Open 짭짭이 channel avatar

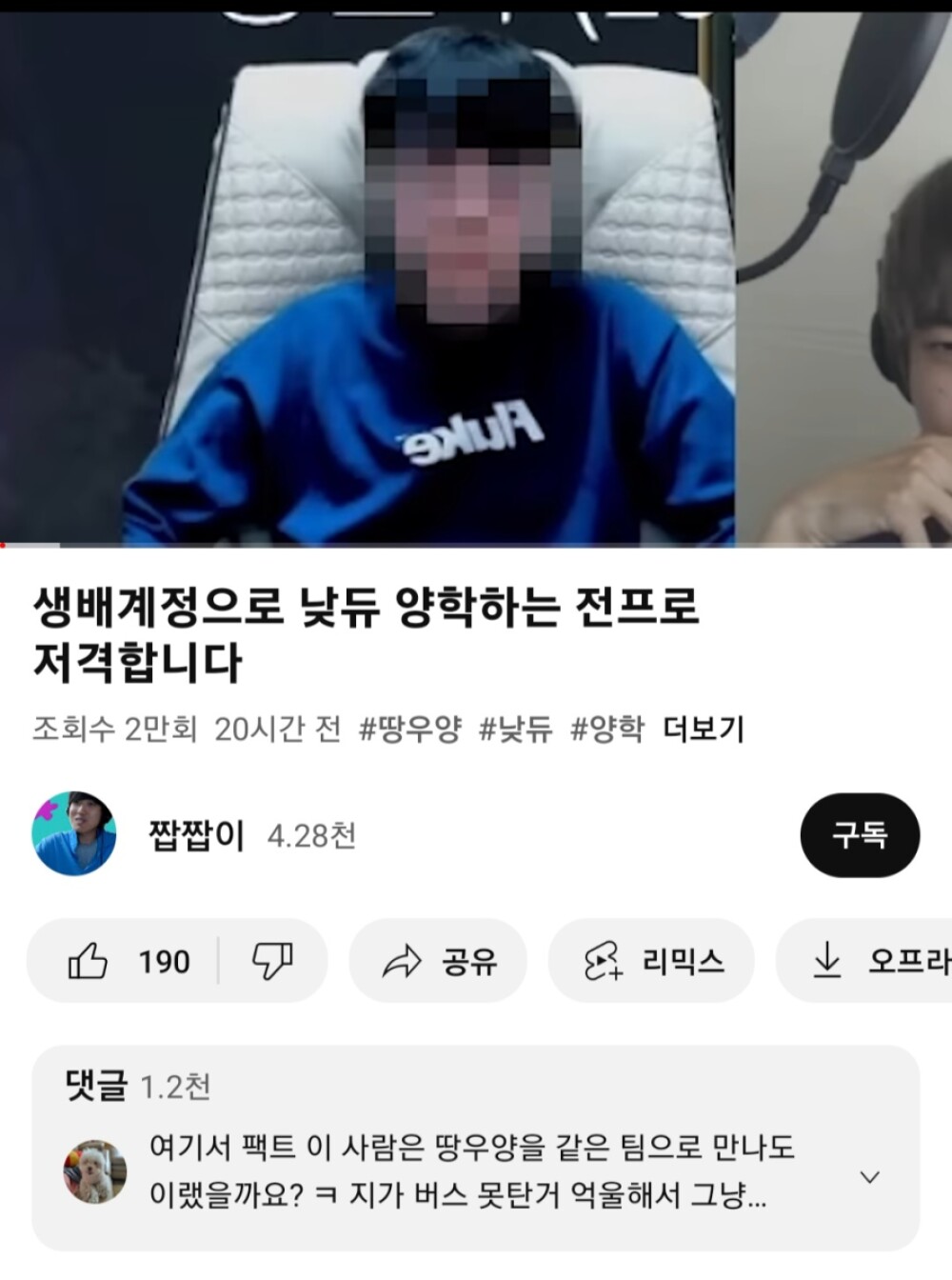click(74, 833)
